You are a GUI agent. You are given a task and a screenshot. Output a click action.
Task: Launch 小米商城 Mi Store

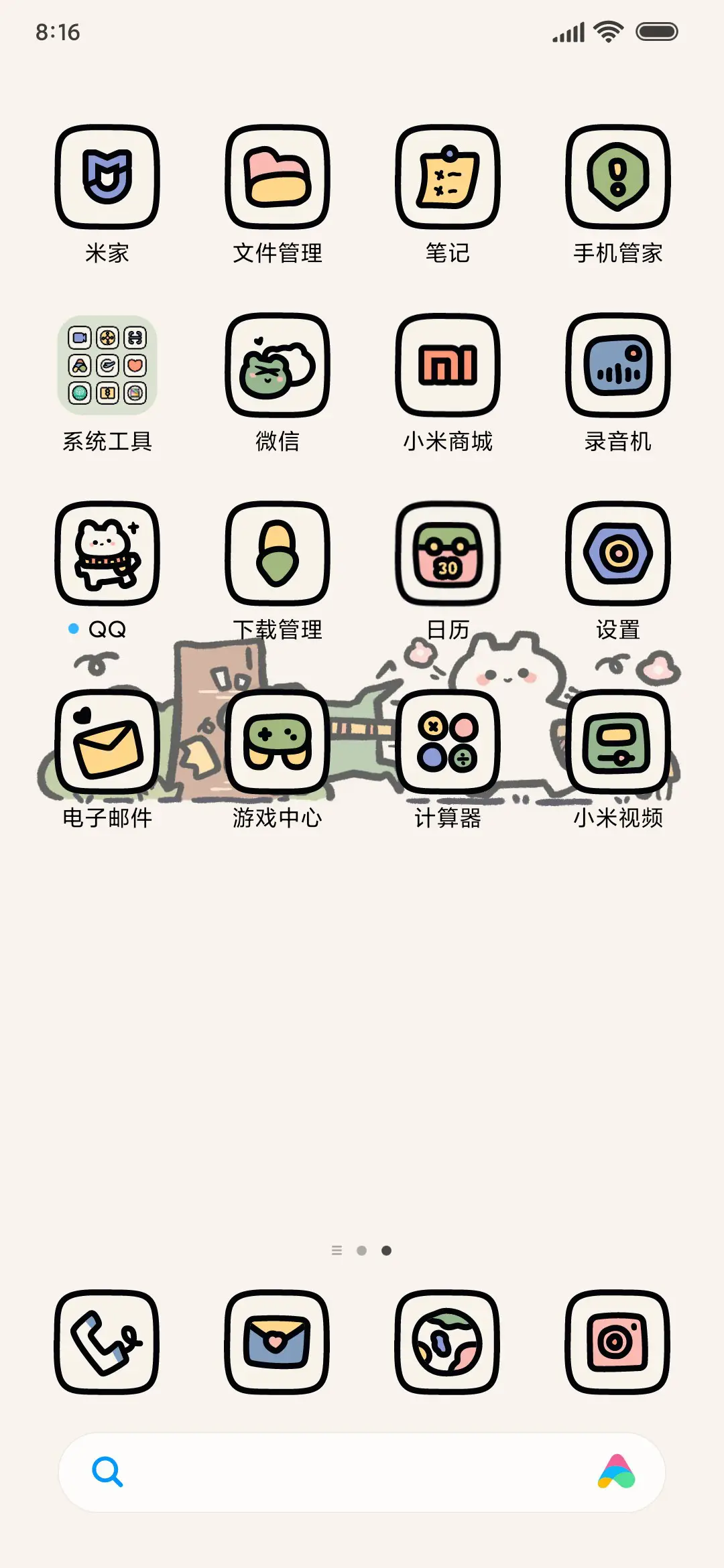pos(447,364)
